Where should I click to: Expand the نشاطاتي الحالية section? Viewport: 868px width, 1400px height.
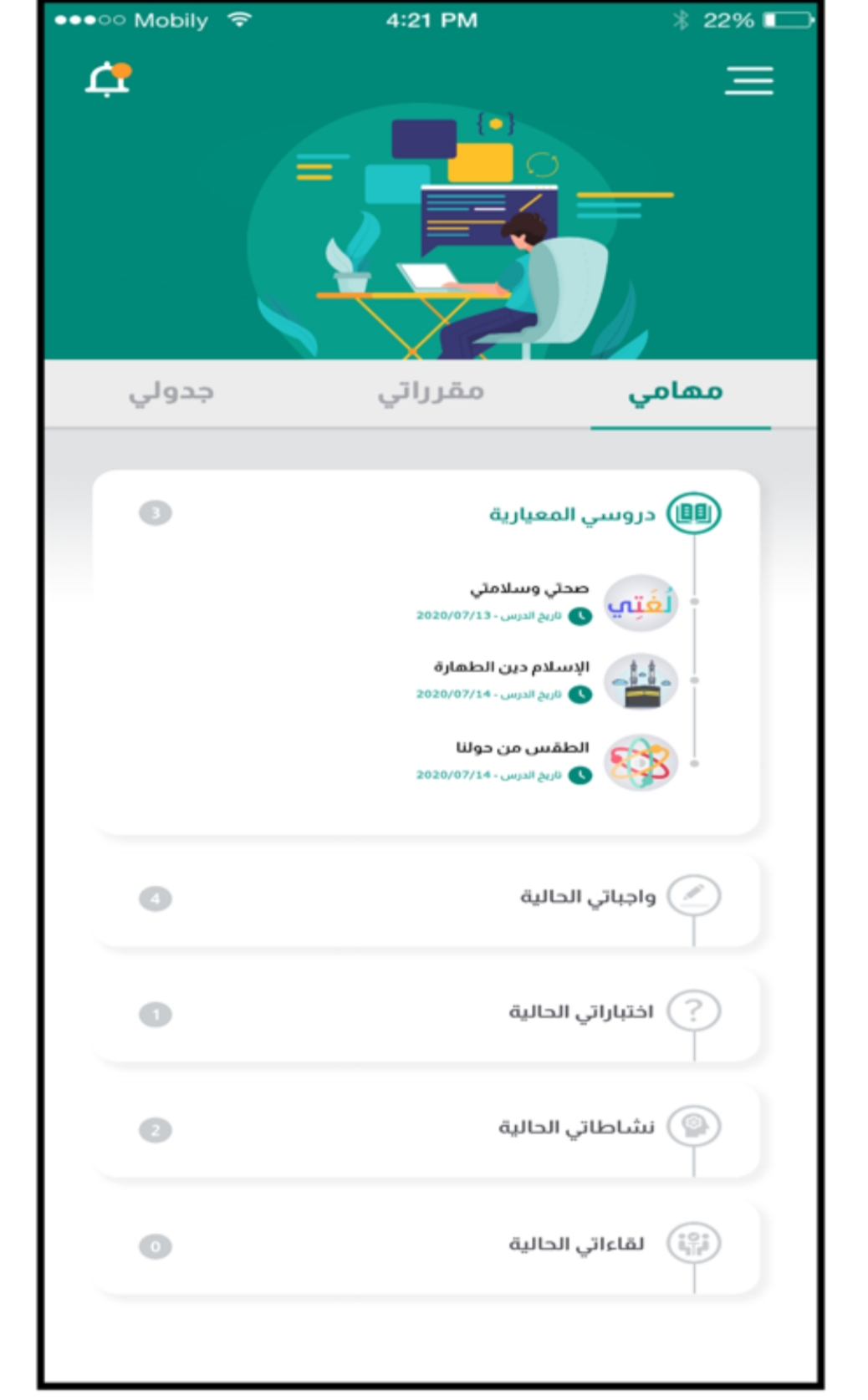coord(426,1130)
